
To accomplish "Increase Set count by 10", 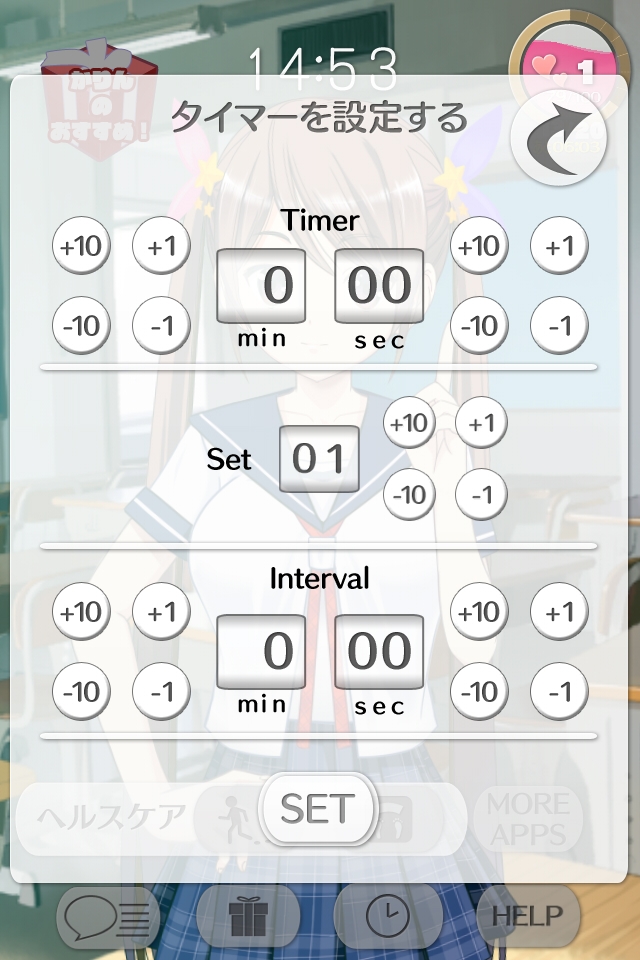I will click(x=408, y=423).
